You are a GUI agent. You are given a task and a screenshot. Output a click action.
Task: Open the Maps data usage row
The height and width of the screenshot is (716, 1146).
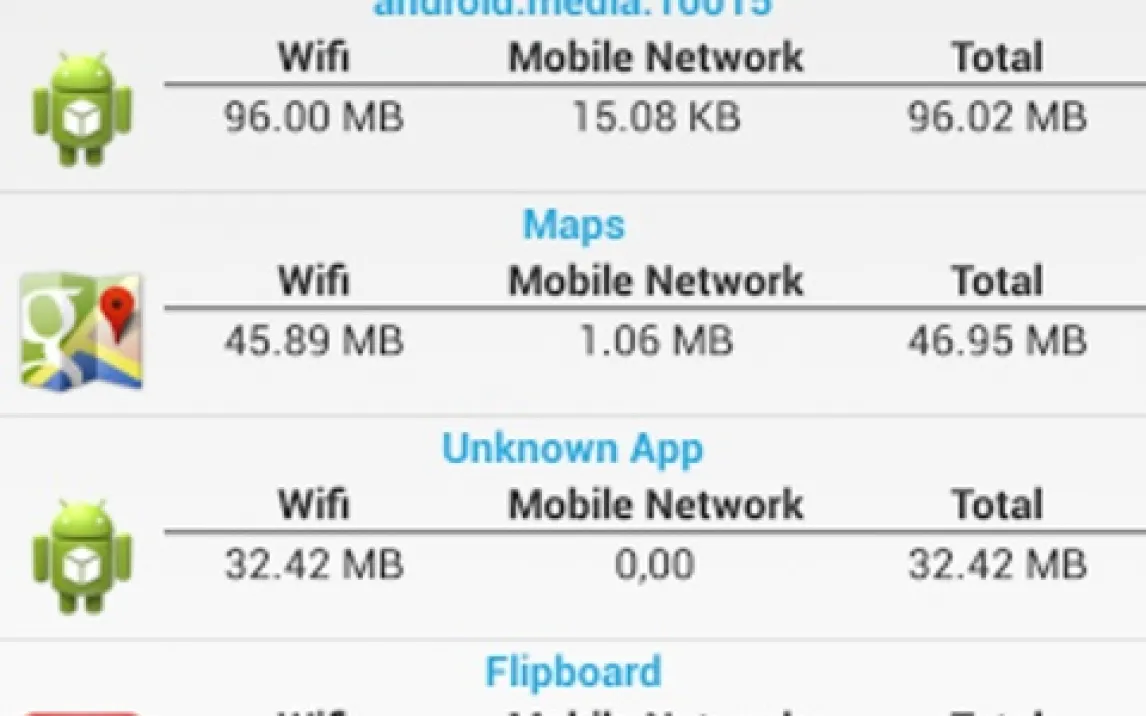[573, 226]
